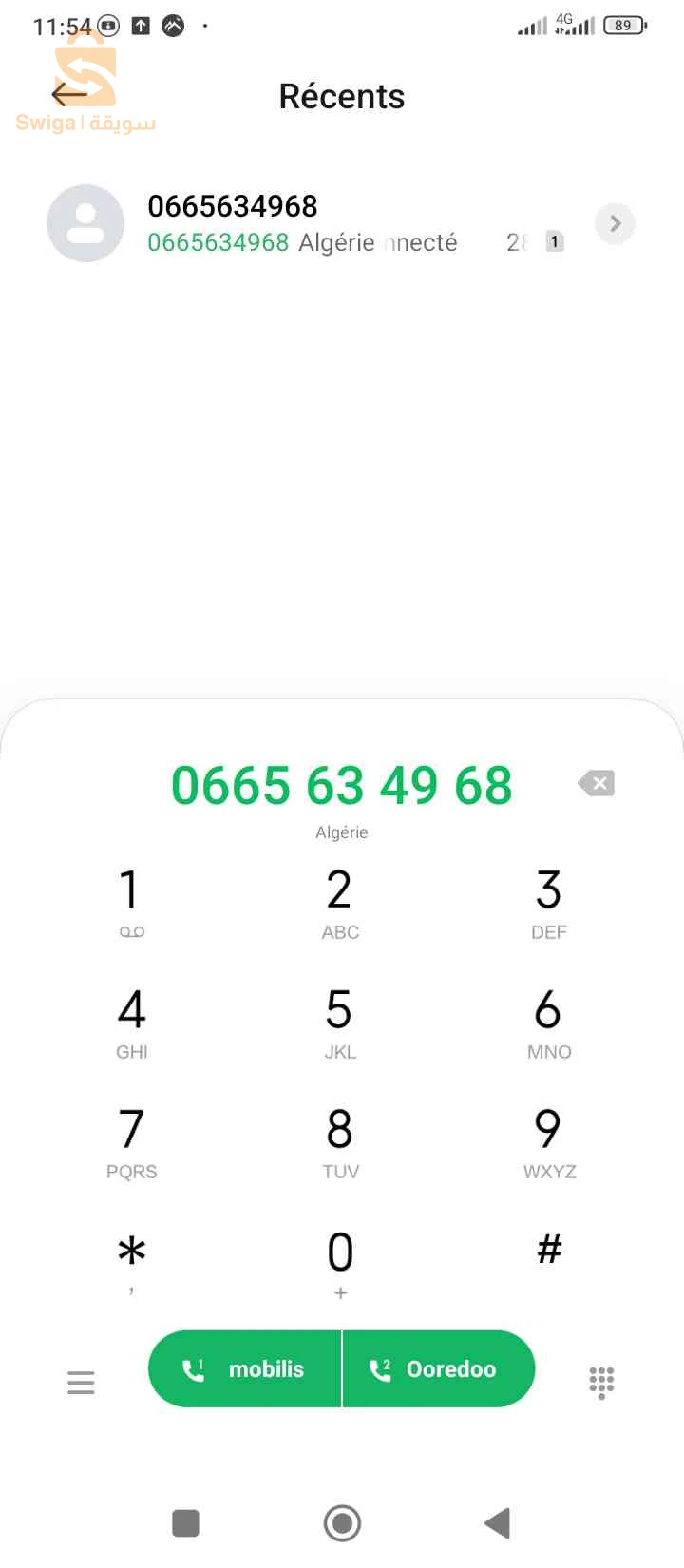This screenshot has width=684, height=1568.
Task: Open call details for 0665634968
Action: tap(615, 224)
